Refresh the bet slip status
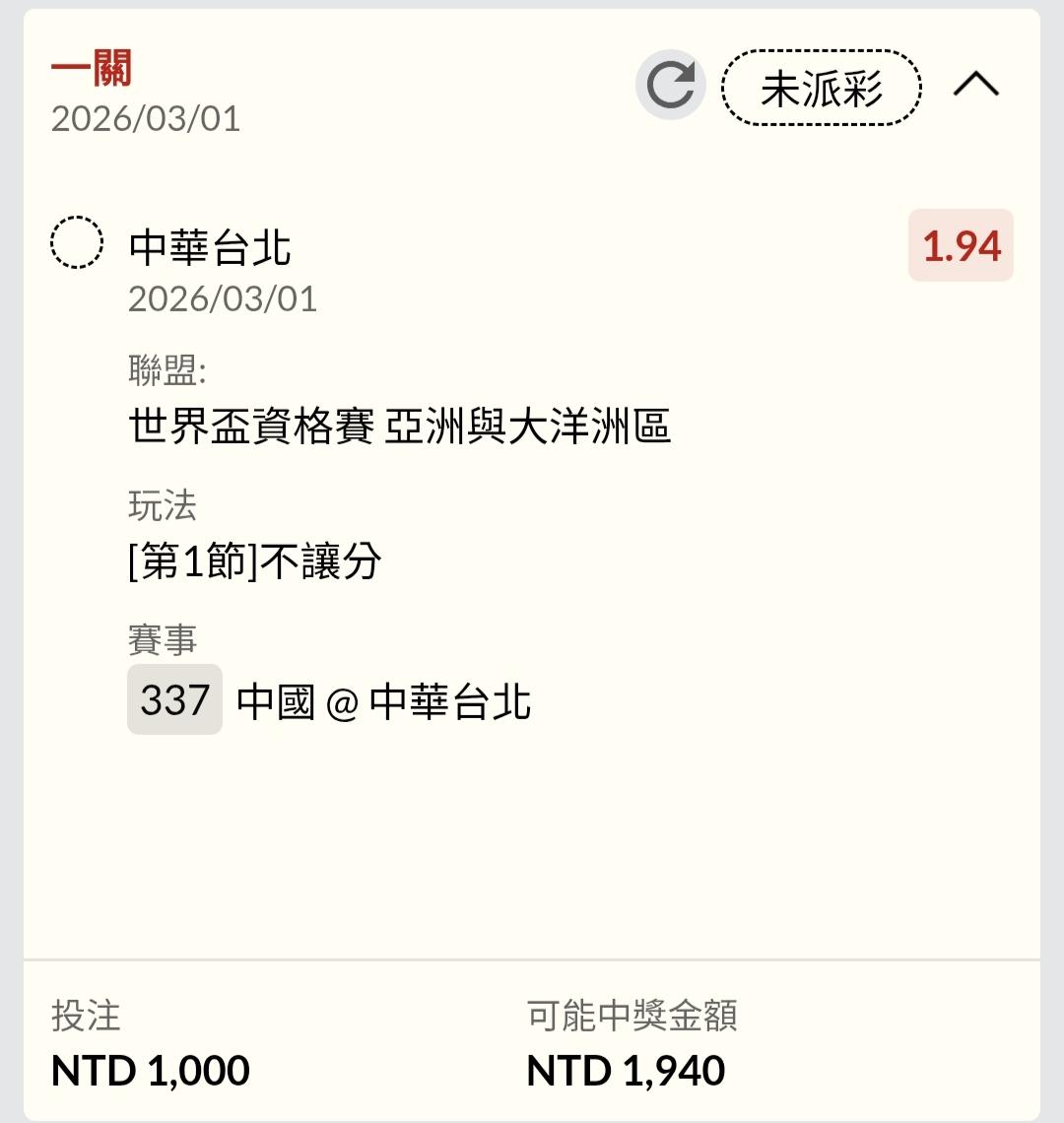1064x1123 pixels. click(x=671, y=86)
